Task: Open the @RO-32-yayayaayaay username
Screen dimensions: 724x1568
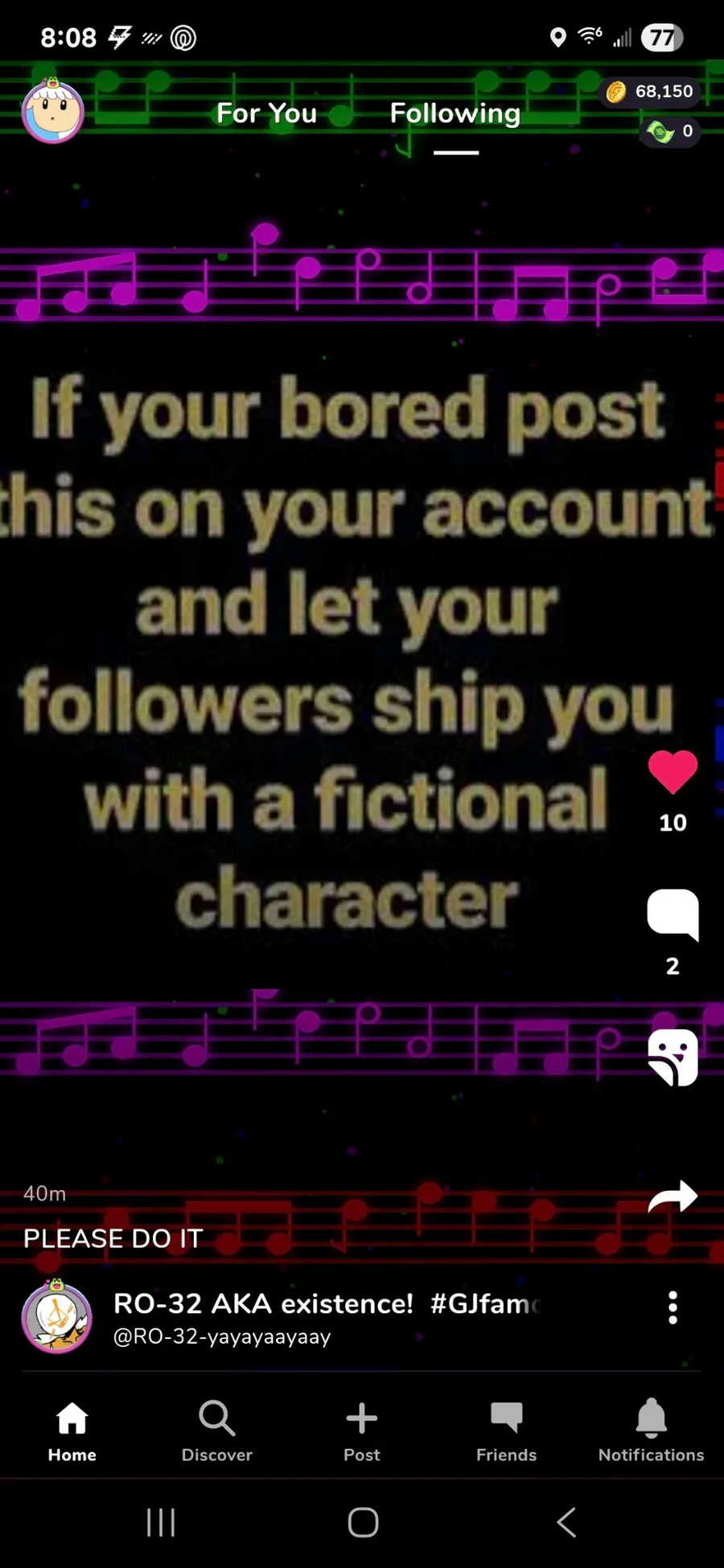Action: click(222, 1336)
